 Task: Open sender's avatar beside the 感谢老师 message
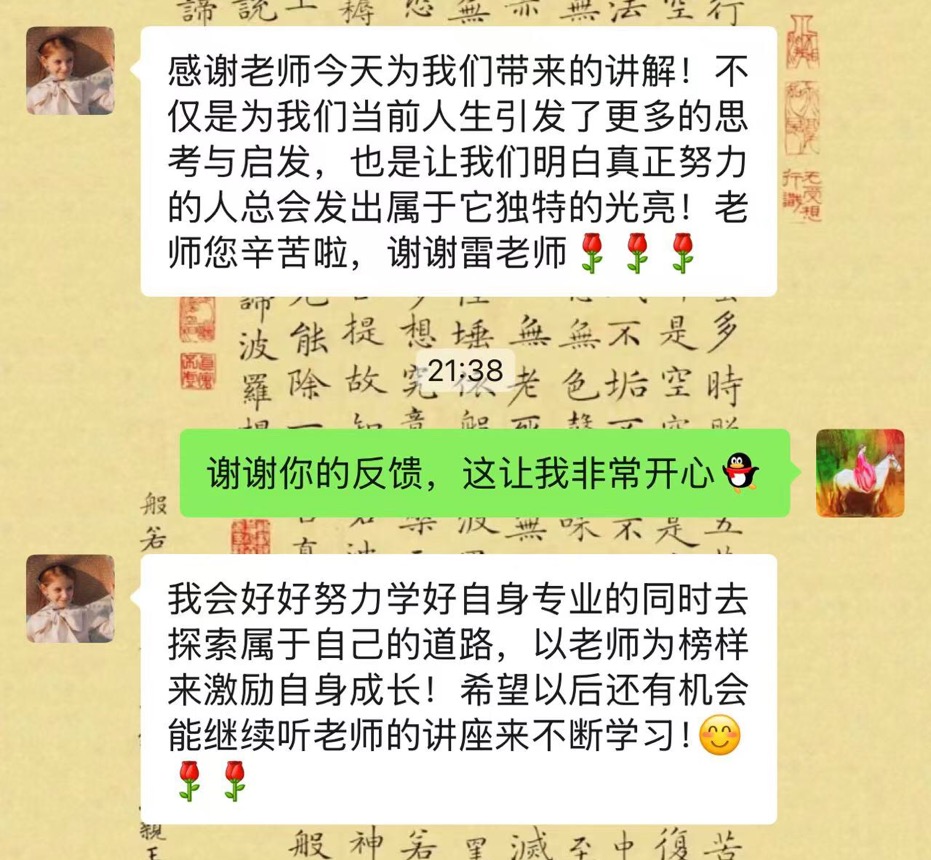tap(70, 71)
